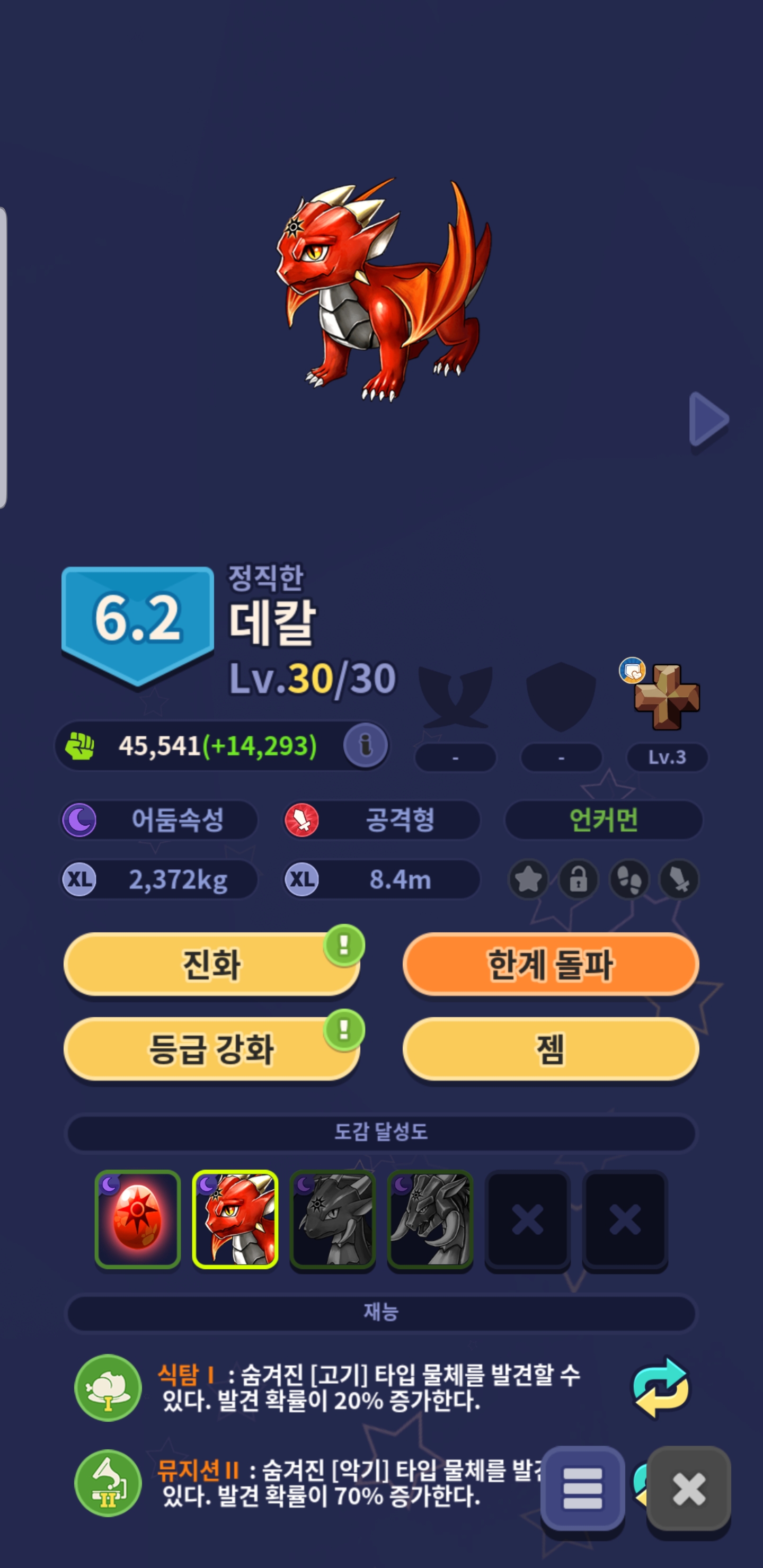763x1568 pixels.
Task: Close the dragon detail screen
Action: coord(689,1489)
